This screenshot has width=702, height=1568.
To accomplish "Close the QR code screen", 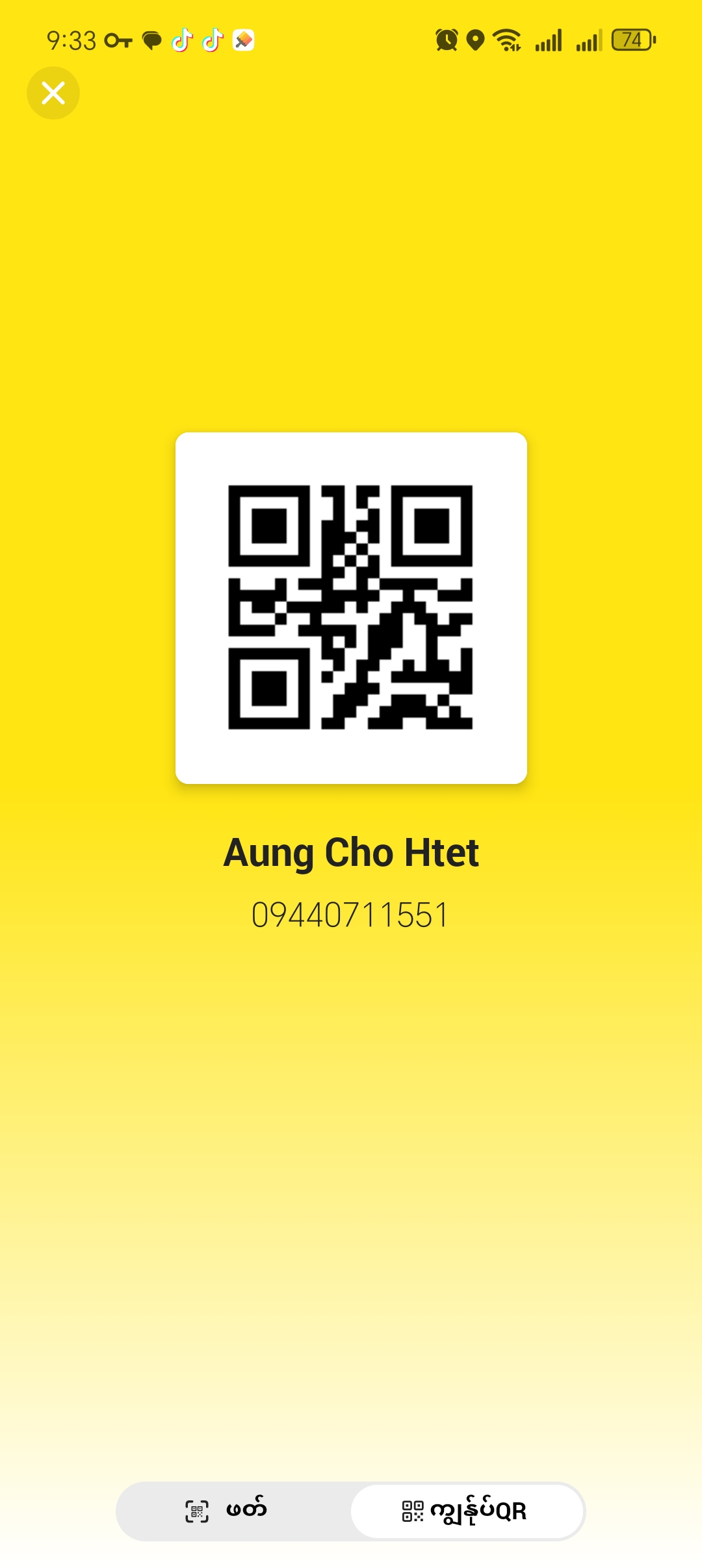I will (x=53, y=93).
